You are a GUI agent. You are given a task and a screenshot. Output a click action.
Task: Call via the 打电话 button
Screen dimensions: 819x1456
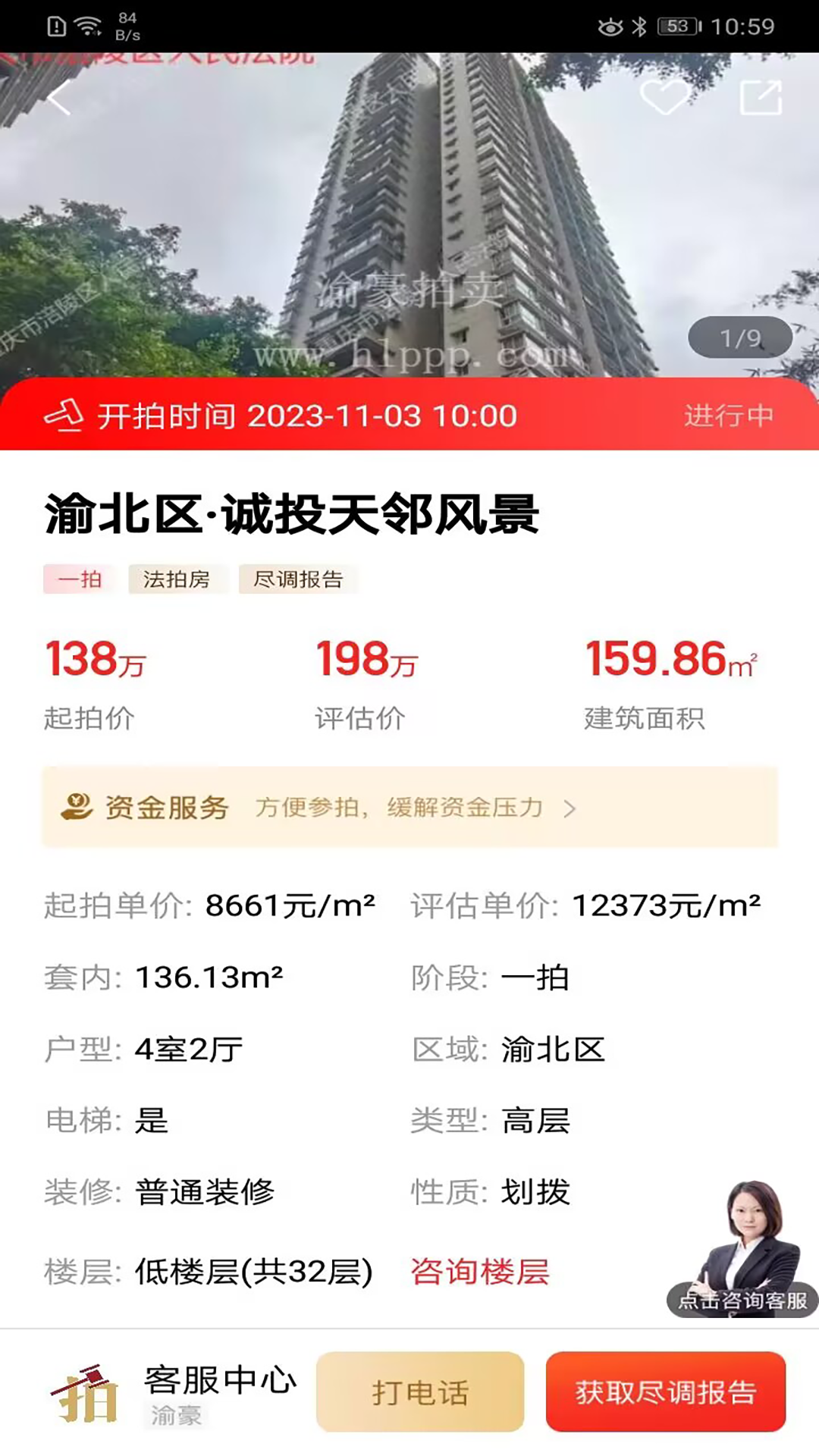click(x=420, y=1392)
